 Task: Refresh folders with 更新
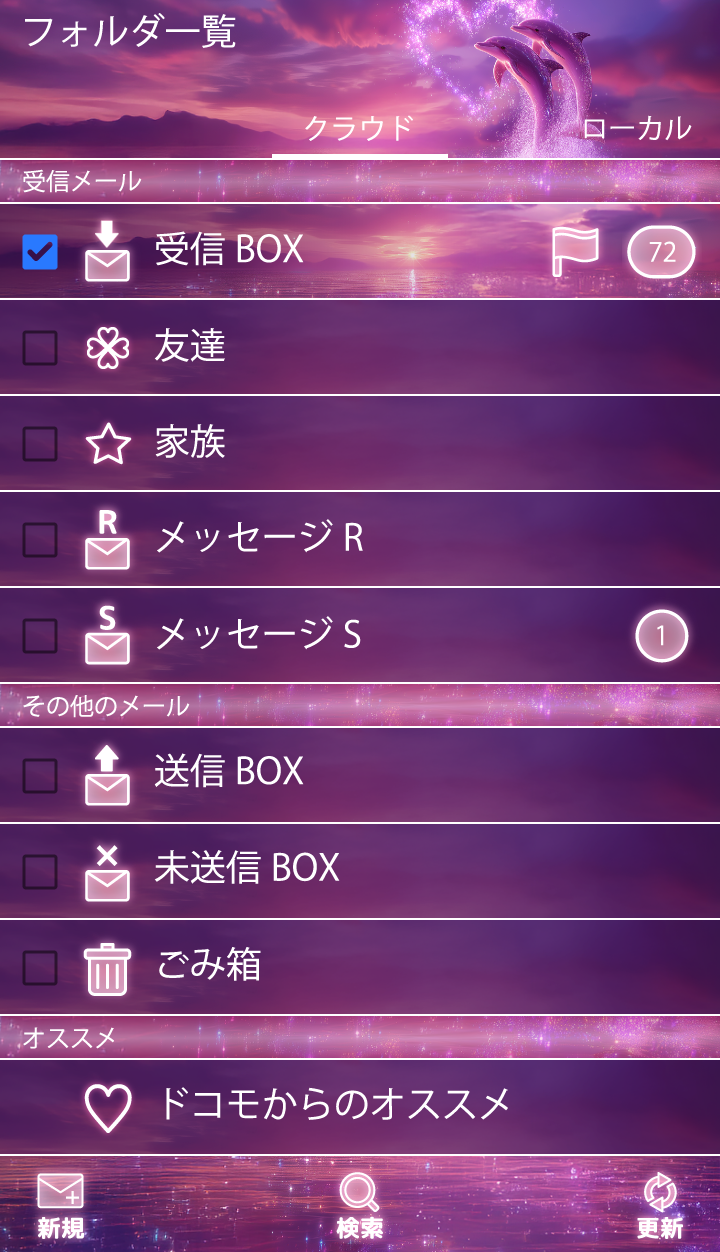pyautogui.click(x=660, y=1205)
